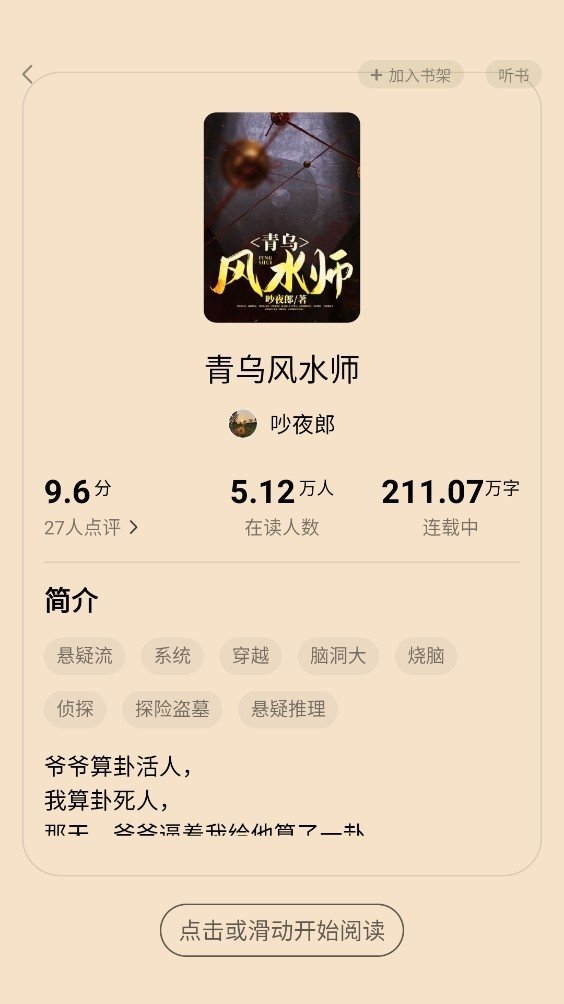Start reading via 点击或滑动开始阅读
The width and height of the screenshot is (564, 1004).
[x=282, y=930]
